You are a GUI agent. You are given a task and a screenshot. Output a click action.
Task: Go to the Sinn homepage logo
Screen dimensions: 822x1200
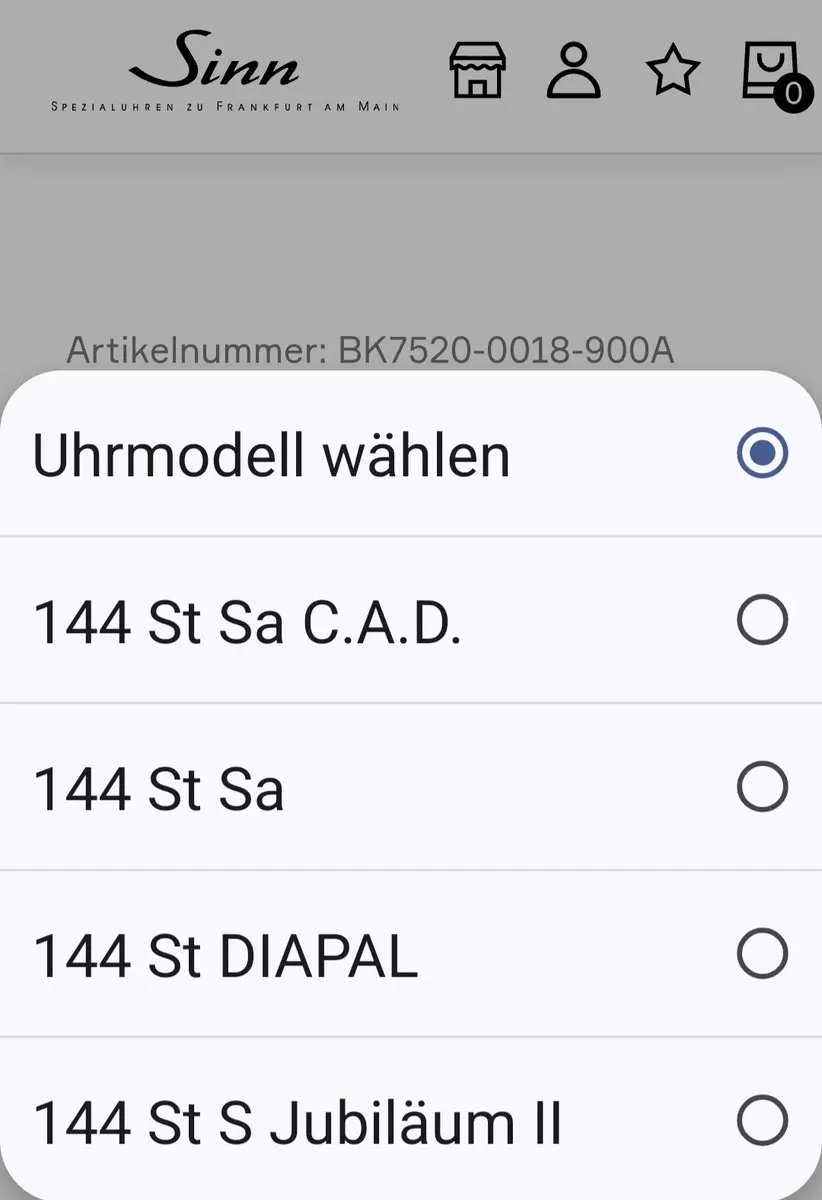225,70
